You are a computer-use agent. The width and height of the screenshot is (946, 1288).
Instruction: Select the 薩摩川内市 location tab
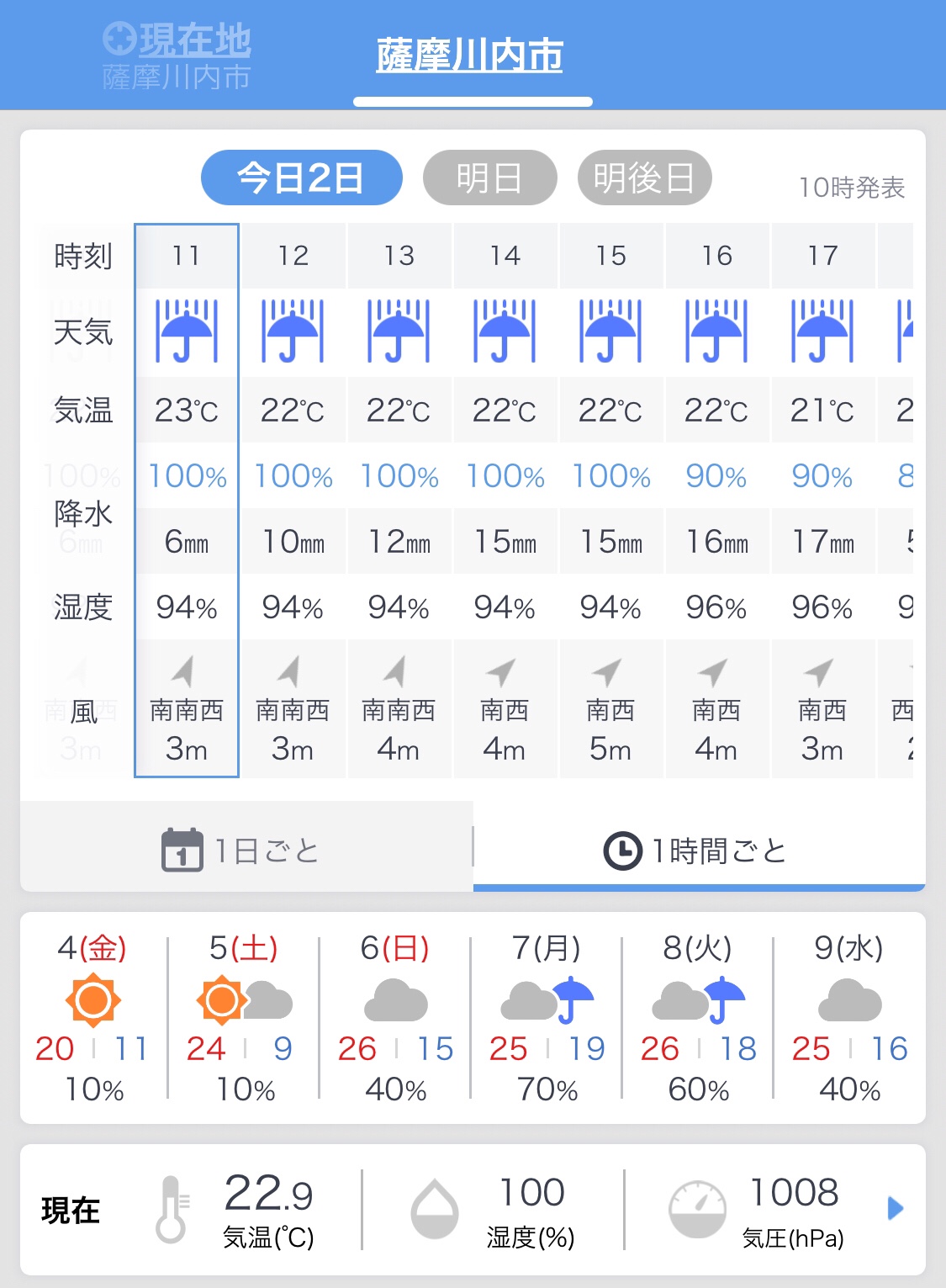click(469, 56)
